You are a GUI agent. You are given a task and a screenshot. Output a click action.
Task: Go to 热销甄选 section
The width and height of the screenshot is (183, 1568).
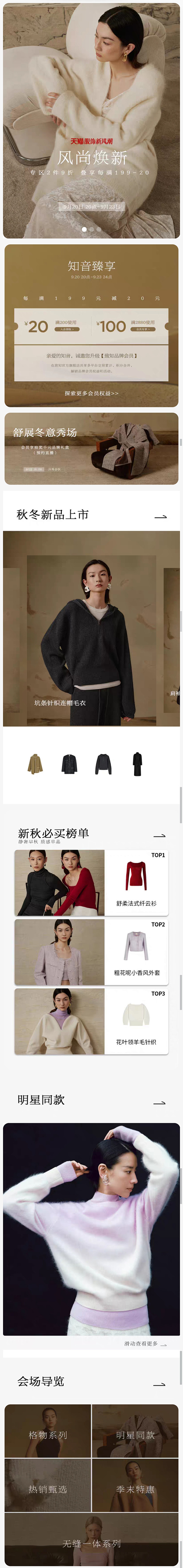pyautogui.click(x=48, y=1489)
